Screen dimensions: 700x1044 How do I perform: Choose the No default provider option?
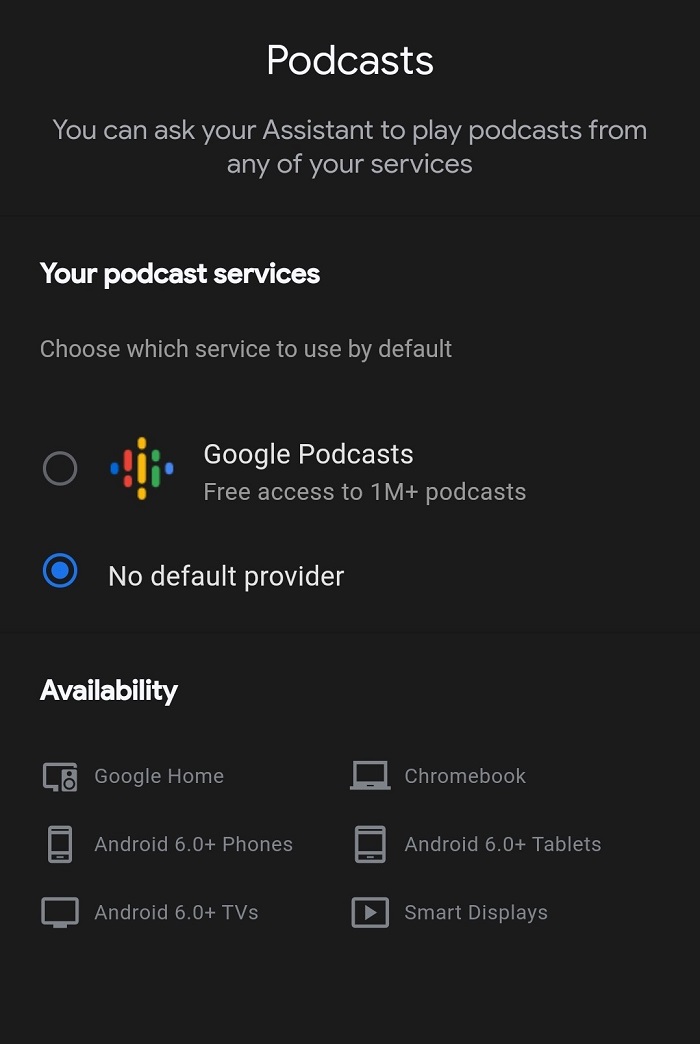60,572
